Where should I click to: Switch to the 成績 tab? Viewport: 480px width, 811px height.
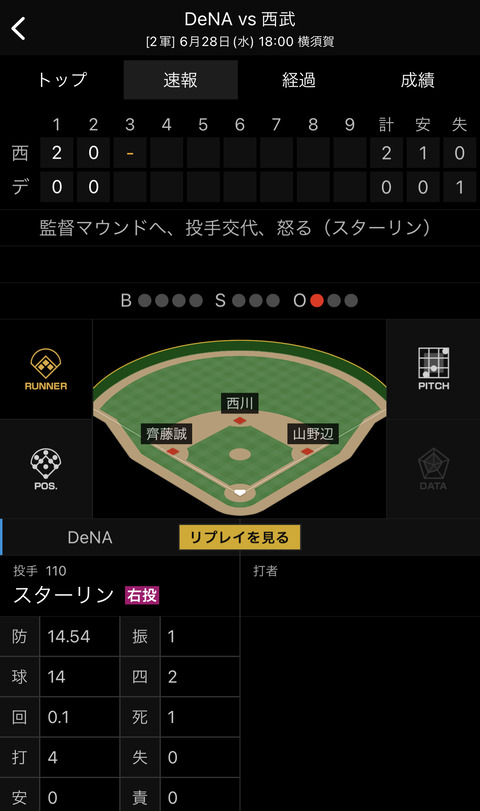click(417, 80)
